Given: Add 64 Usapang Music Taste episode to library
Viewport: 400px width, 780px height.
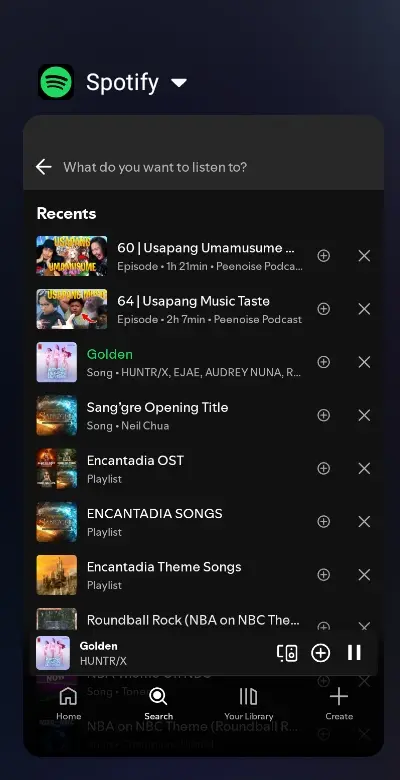Looking at the screenshot, I should (324, 309).
